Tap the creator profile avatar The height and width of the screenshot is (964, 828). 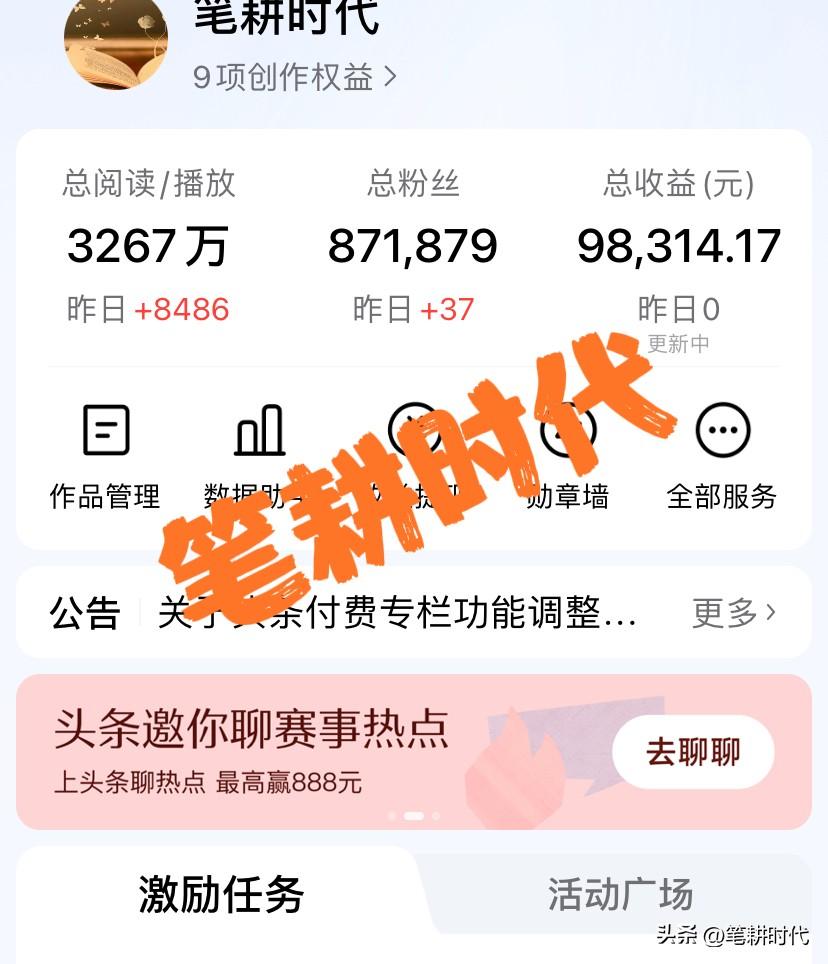[x=116, y=46]
